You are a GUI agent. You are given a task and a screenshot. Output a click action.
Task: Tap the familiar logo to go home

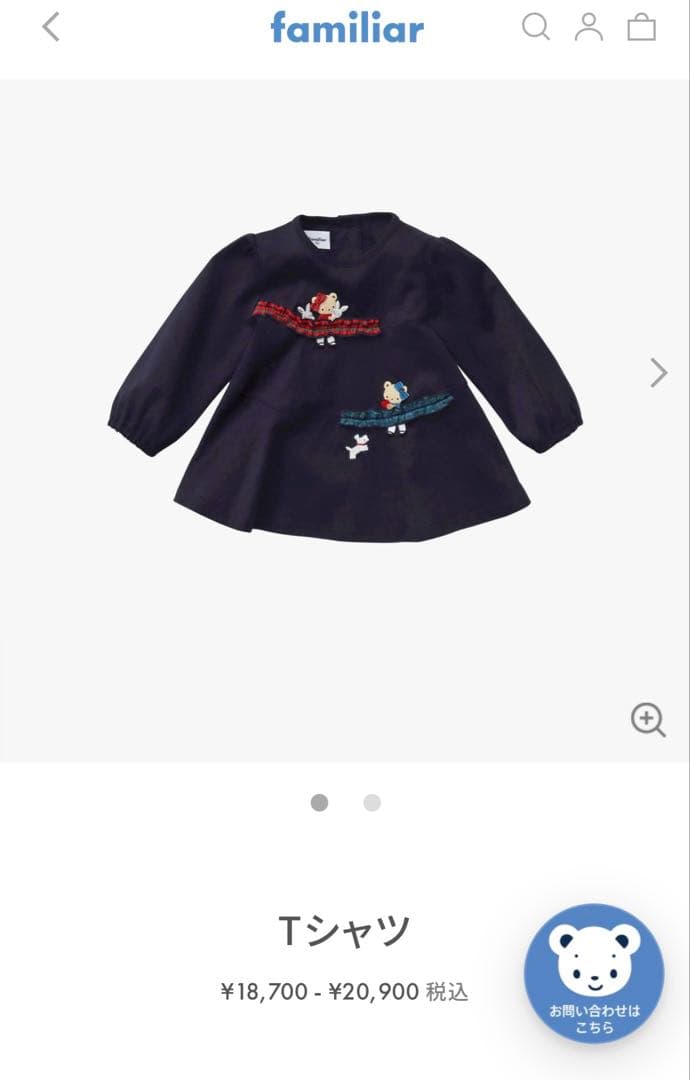pos(347,28)
